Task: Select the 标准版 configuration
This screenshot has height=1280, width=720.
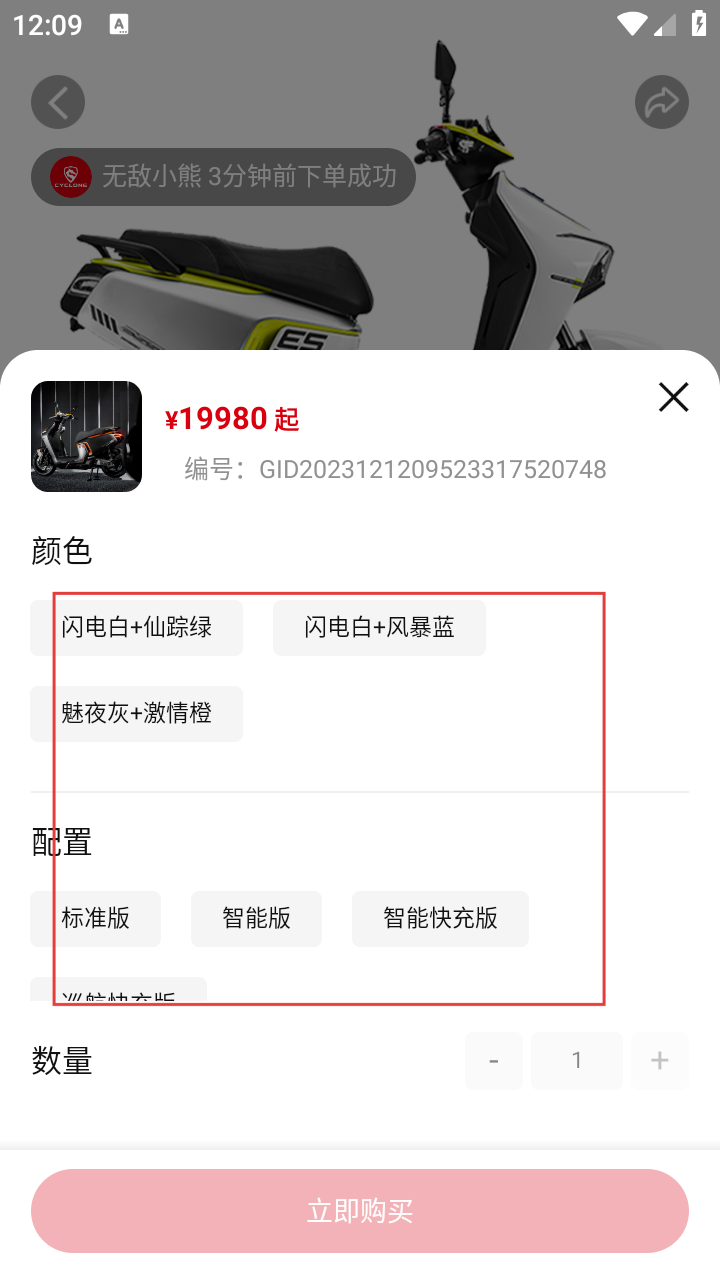Action: pyautogui.click(x=95, y=919)
